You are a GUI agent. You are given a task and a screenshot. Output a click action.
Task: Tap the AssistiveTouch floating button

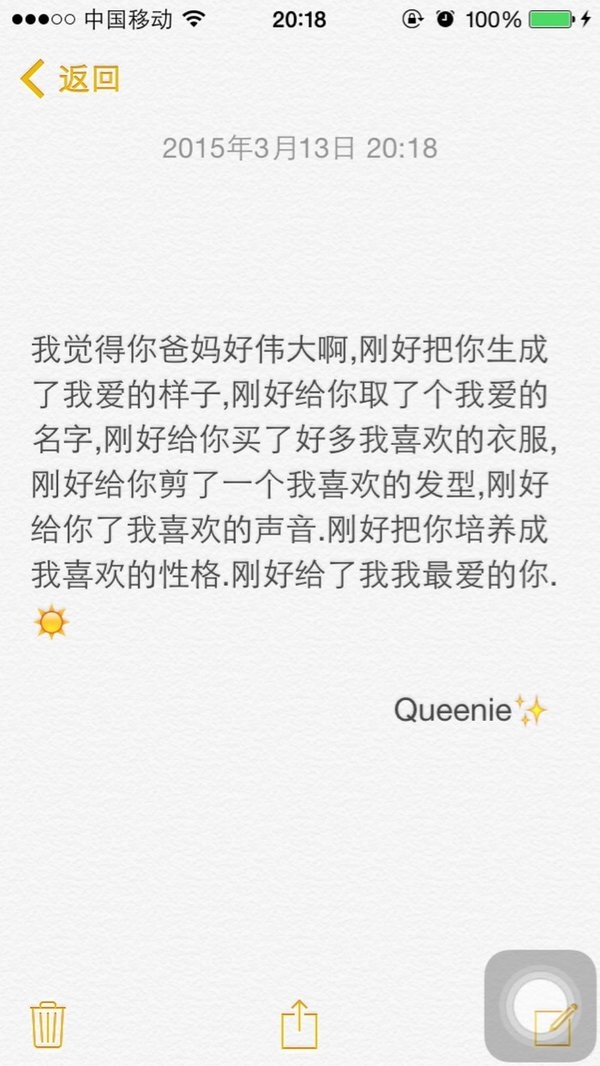tap(540, 1005)
